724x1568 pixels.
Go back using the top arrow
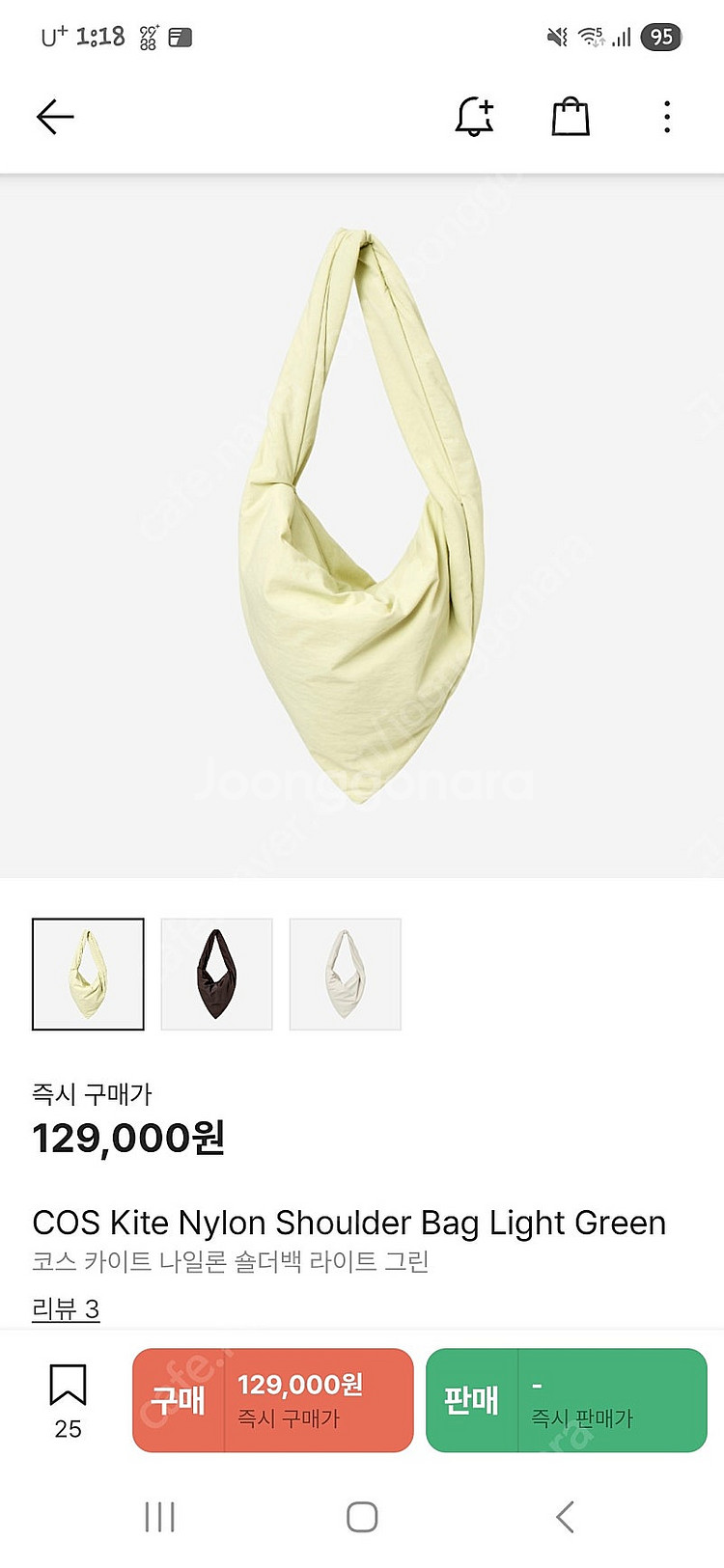coord(55,117)
